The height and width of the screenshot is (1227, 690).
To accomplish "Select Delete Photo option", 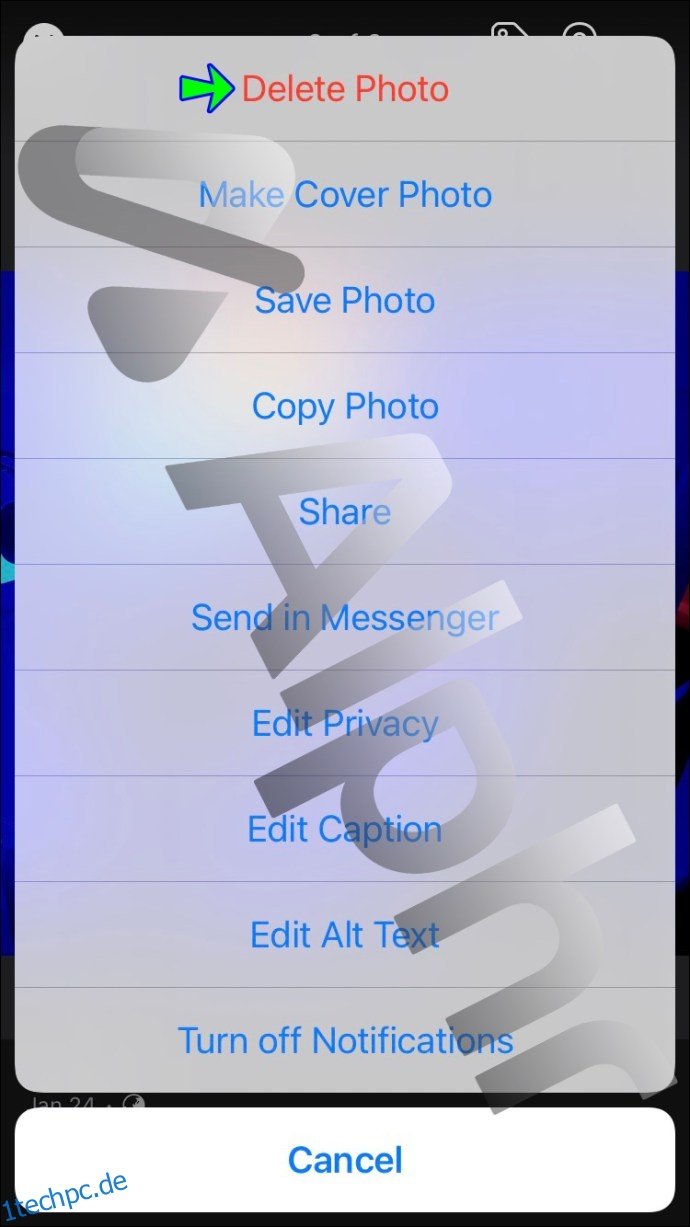I will pos(345,89).
